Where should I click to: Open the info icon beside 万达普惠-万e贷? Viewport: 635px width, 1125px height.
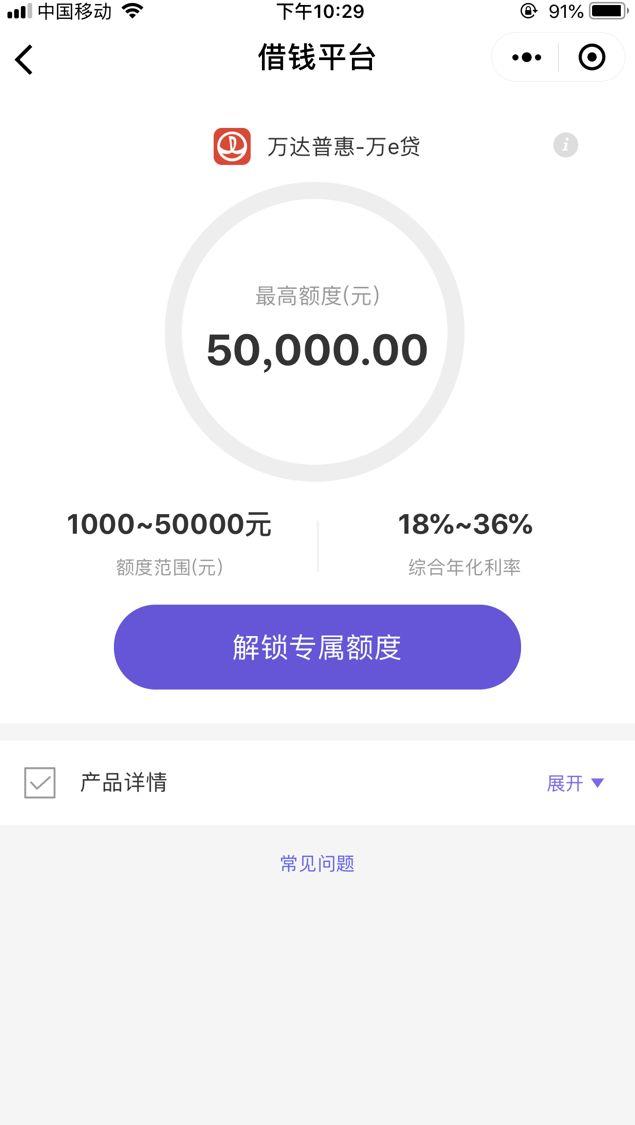pyautogui.click(x=565, y=145)
